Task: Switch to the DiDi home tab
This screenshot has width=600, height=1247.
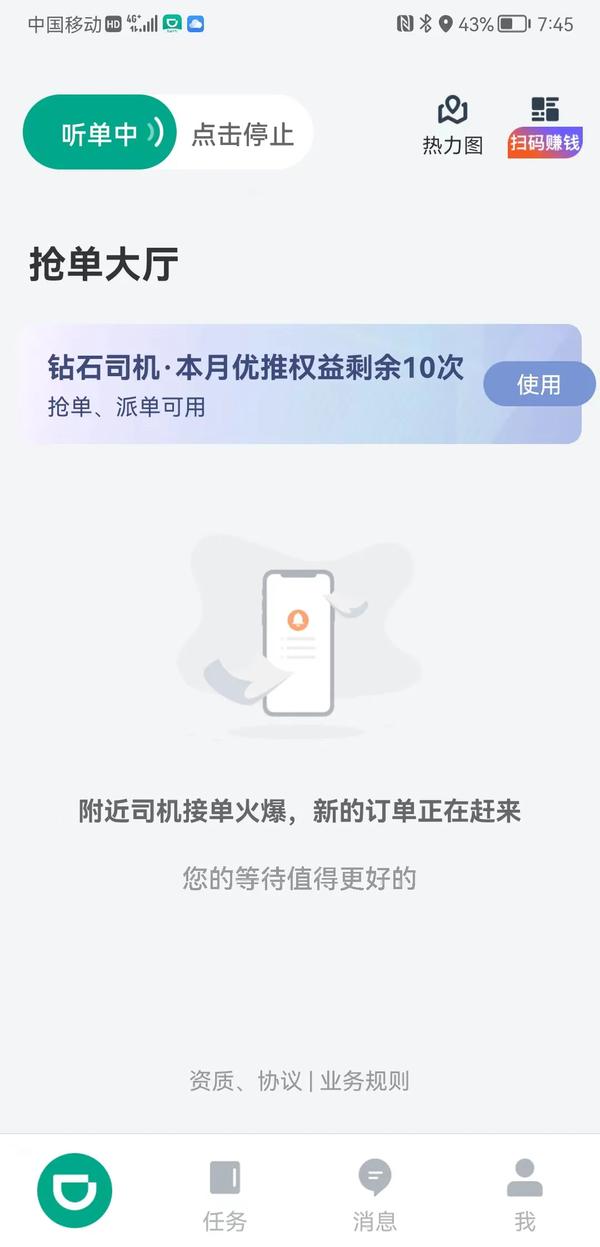Action: [x=75, y=1191]
